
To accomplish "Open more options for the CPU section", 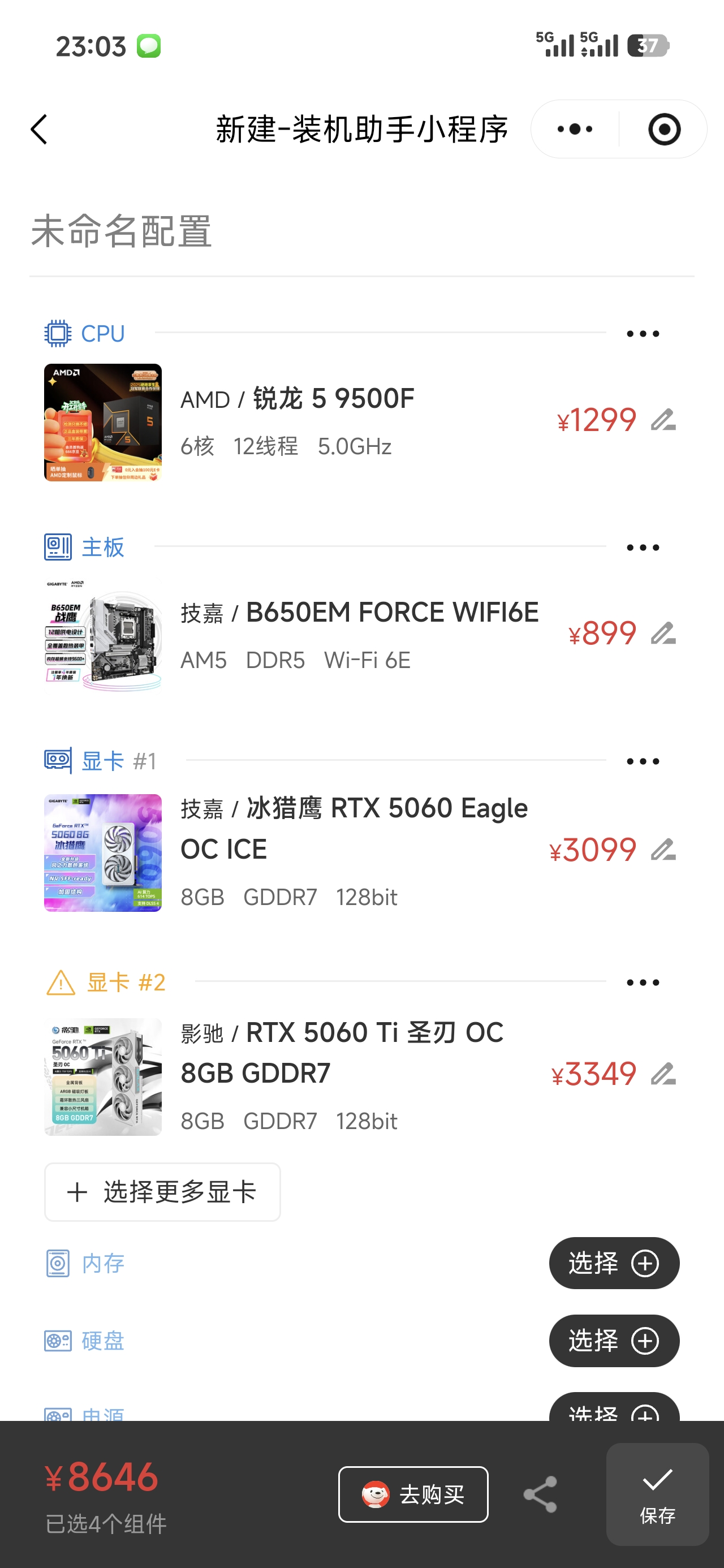I will pos(643,334).
